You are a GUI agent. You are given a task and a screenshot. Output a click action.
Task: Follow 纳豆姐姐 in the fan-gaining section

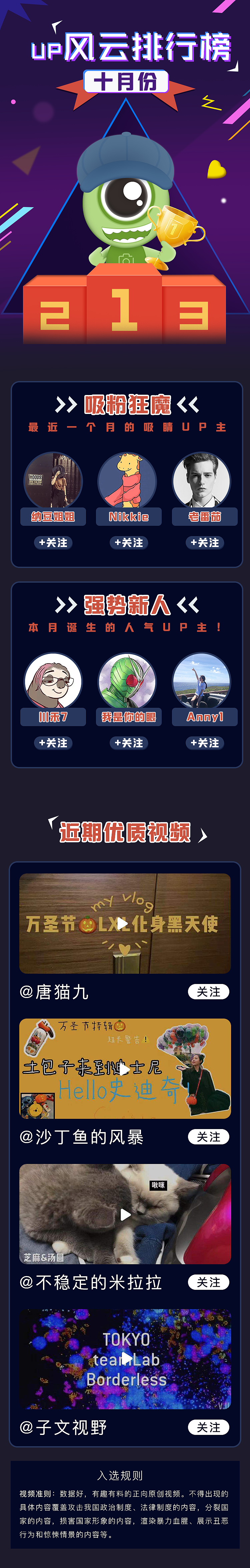[53, 542]
